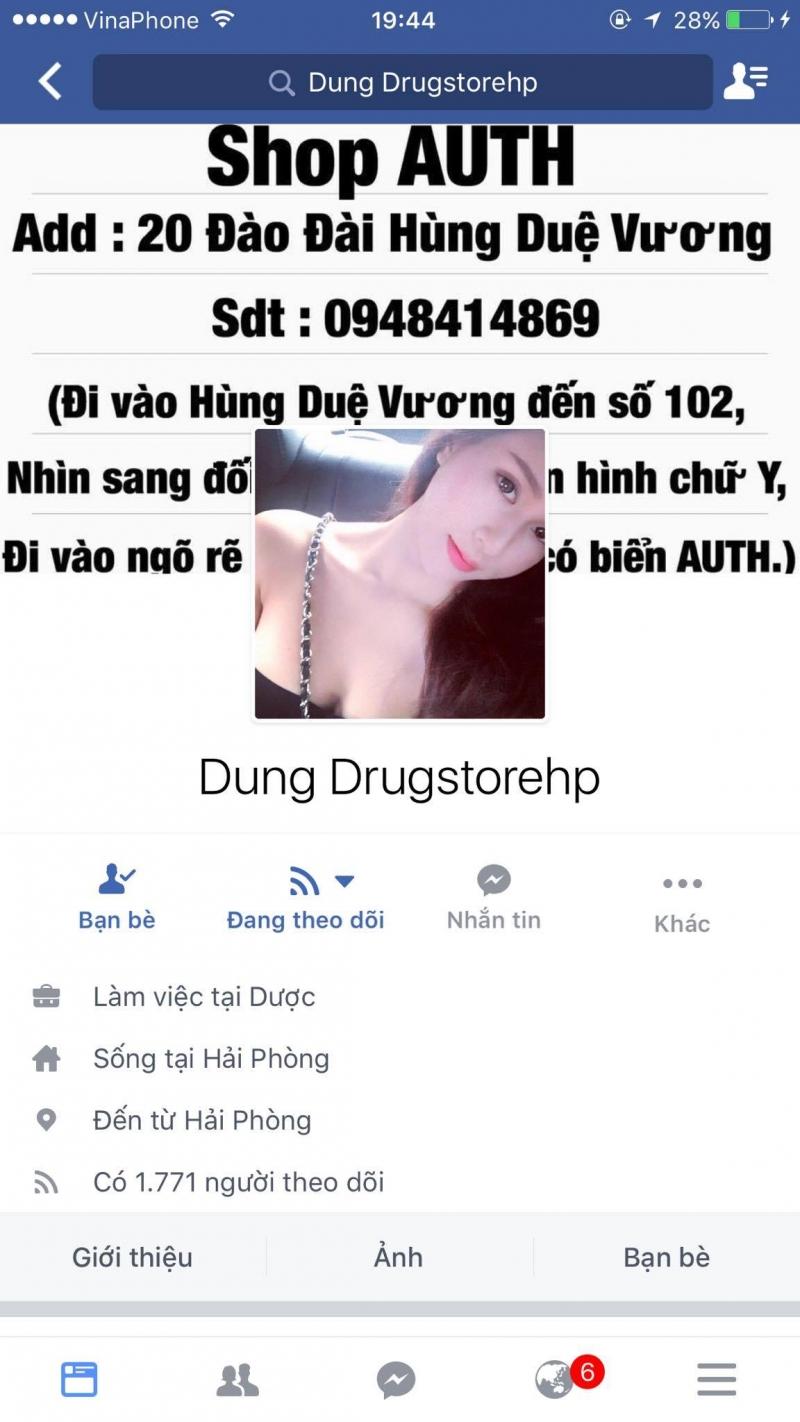Switch to the Bạn bè friends tab
Screen dimensions: 800x1422
[666, 1257]
